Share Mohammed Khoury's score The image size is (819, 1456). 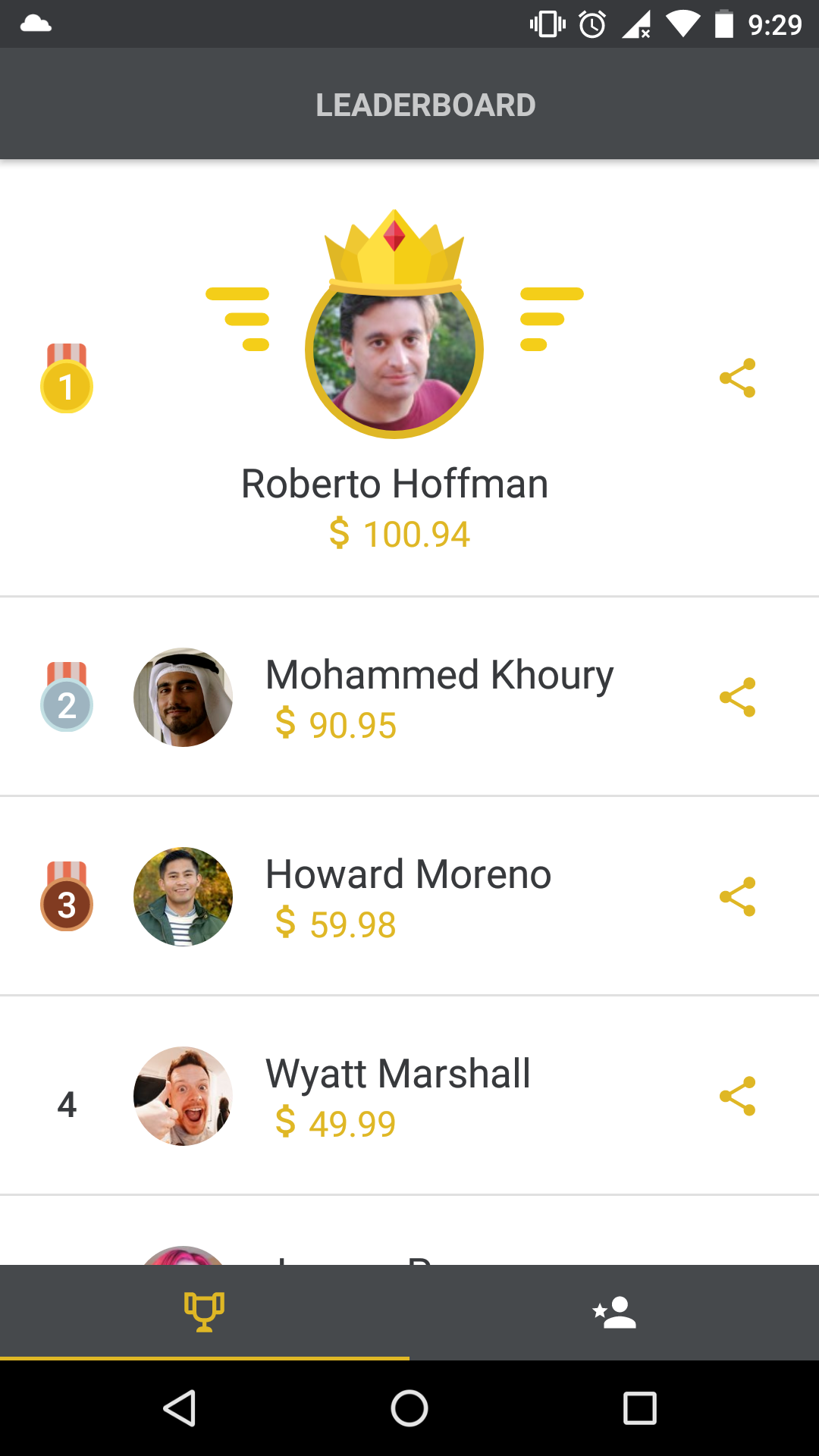pos(737,697)
